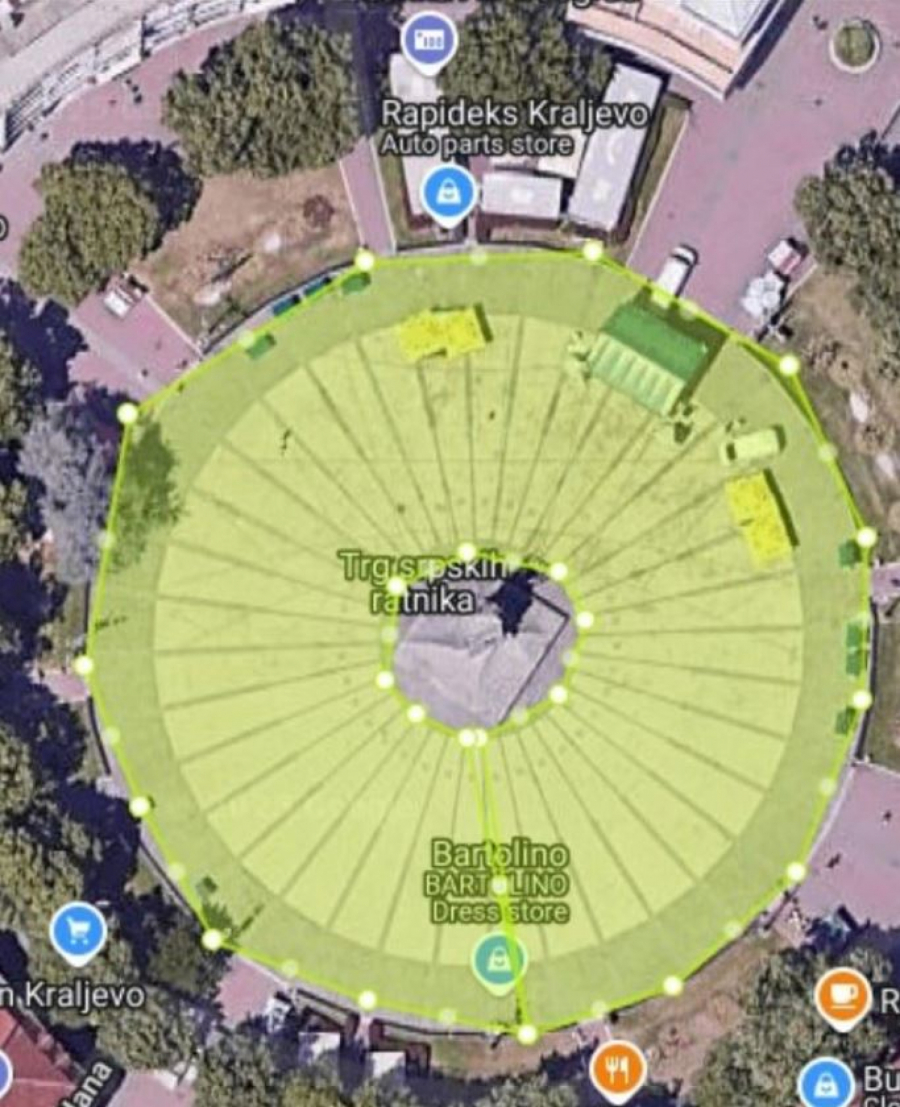Select the blue shopping bag pin labeled Bu
This screenshot has width=900, height=1107.
point(825,1084)
